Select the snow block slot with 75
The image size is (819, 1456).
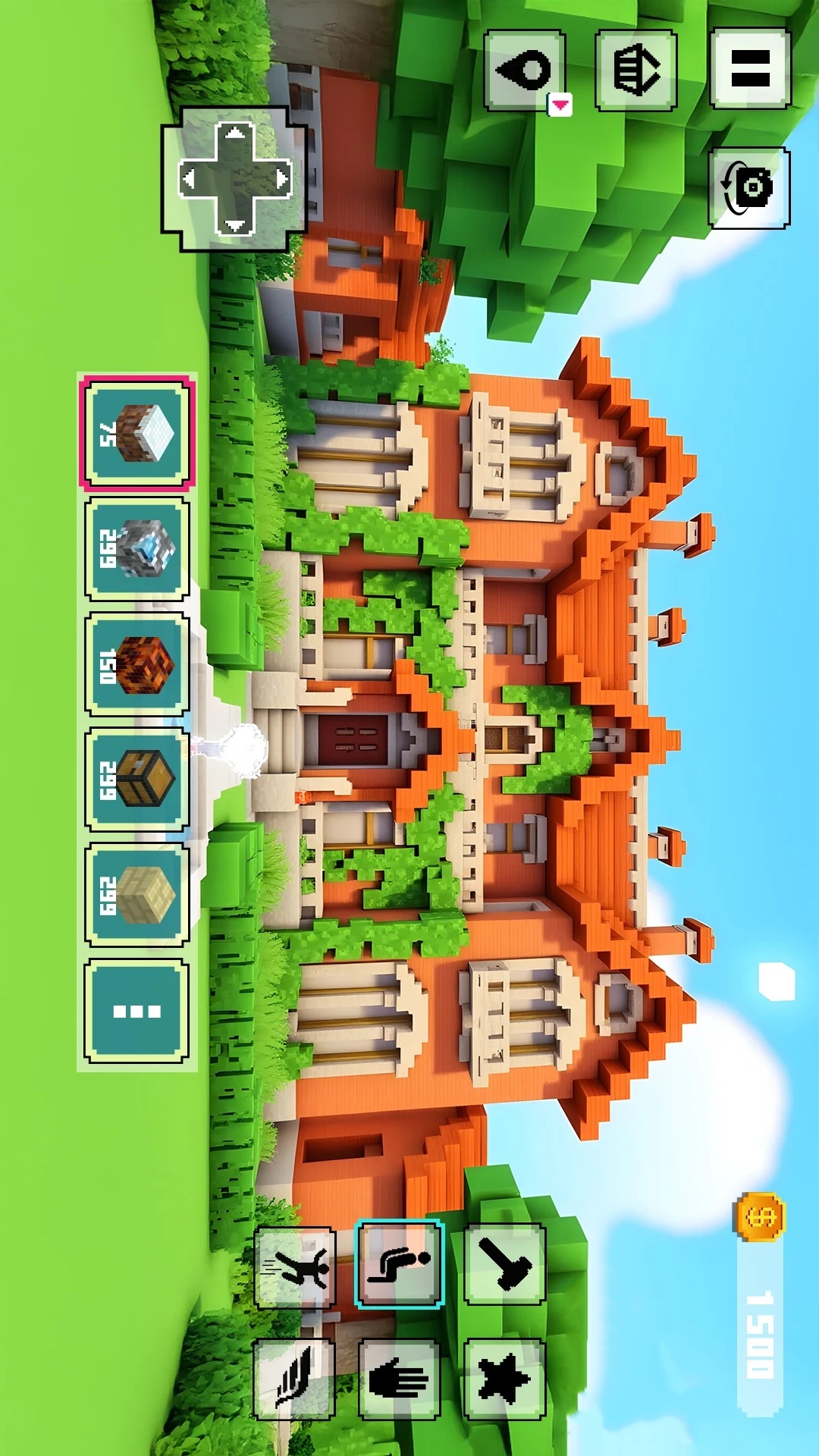pyautogui.click(x=137, y=434)
